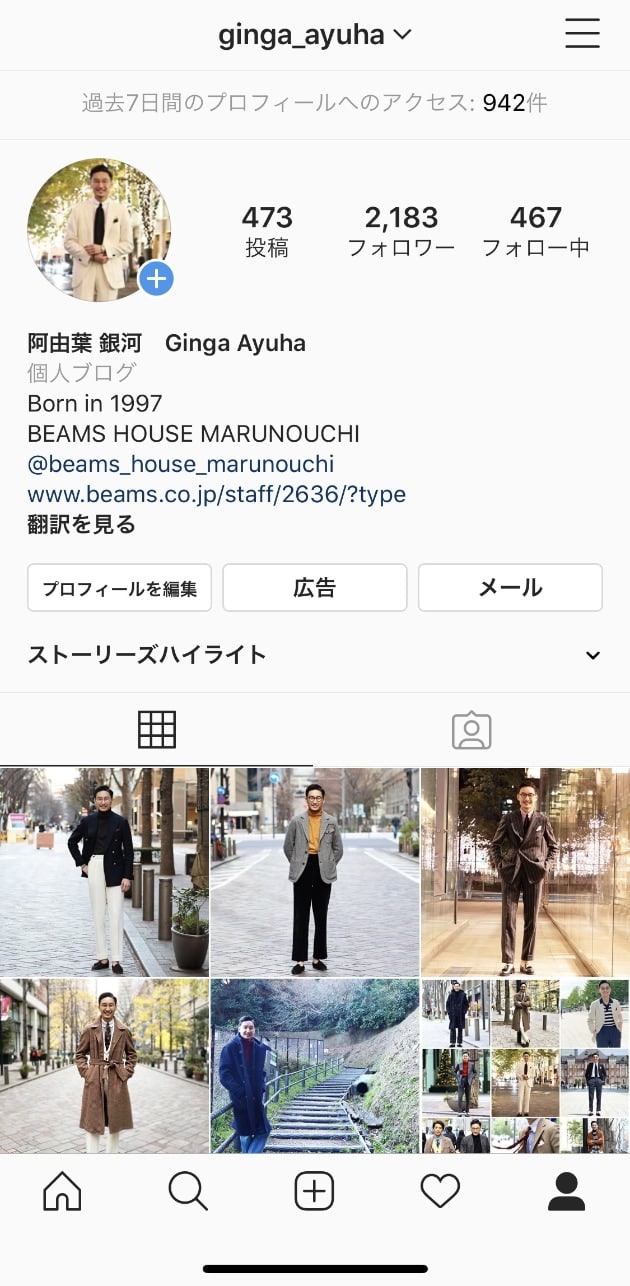The height and width of the screenshot is (1286, 630).
Task: View the フォロワー followers list
Action: click(x=401, y=231)
